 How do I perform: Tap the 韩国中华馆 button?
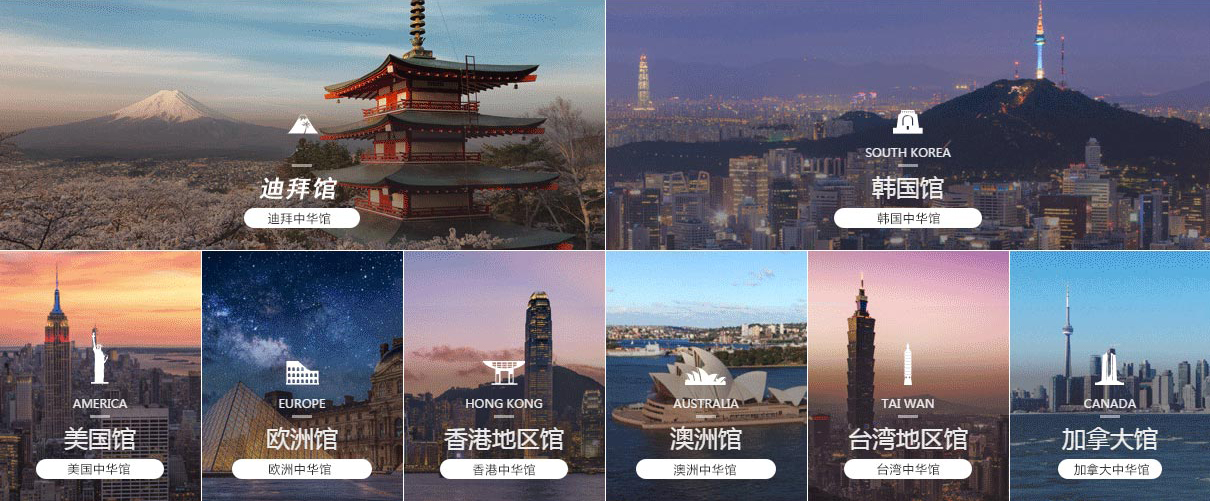tap(907, 218)
